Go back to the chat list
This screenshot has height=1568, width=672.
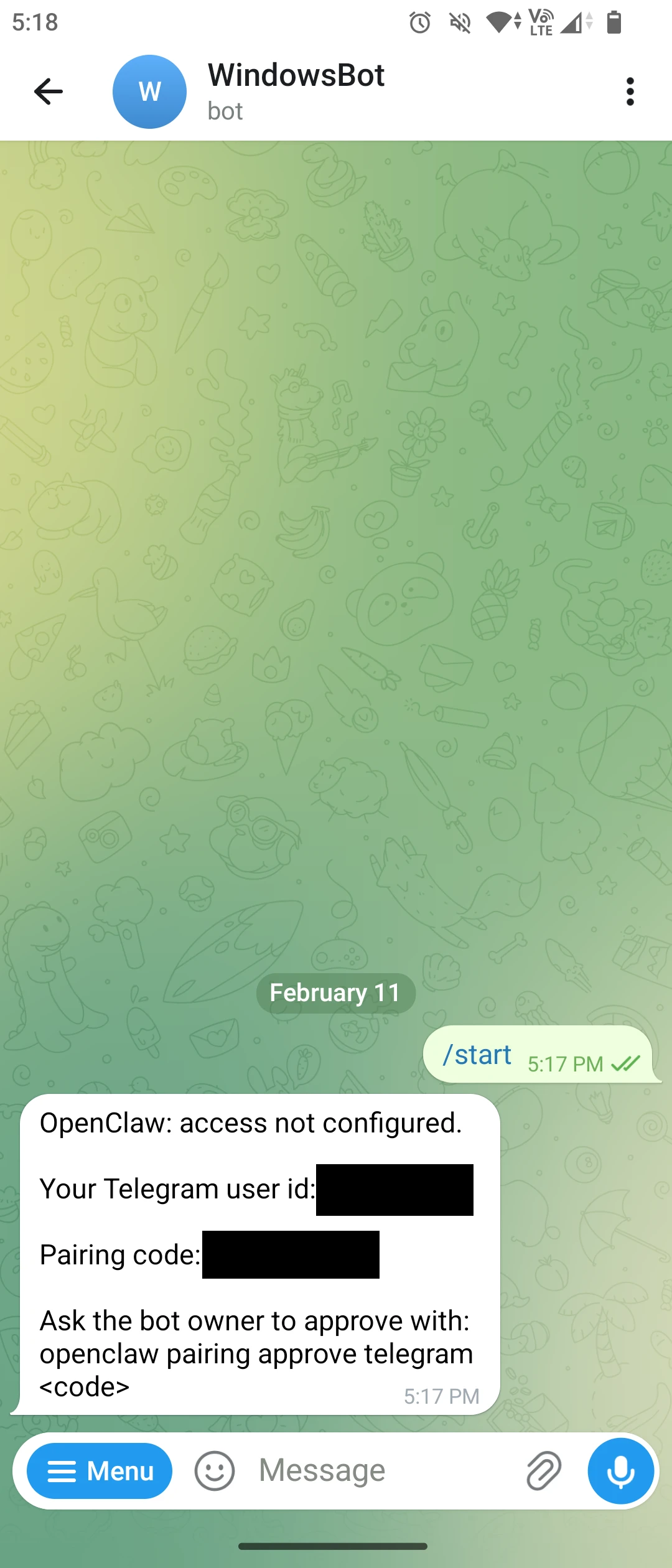(x=49, y=92)
